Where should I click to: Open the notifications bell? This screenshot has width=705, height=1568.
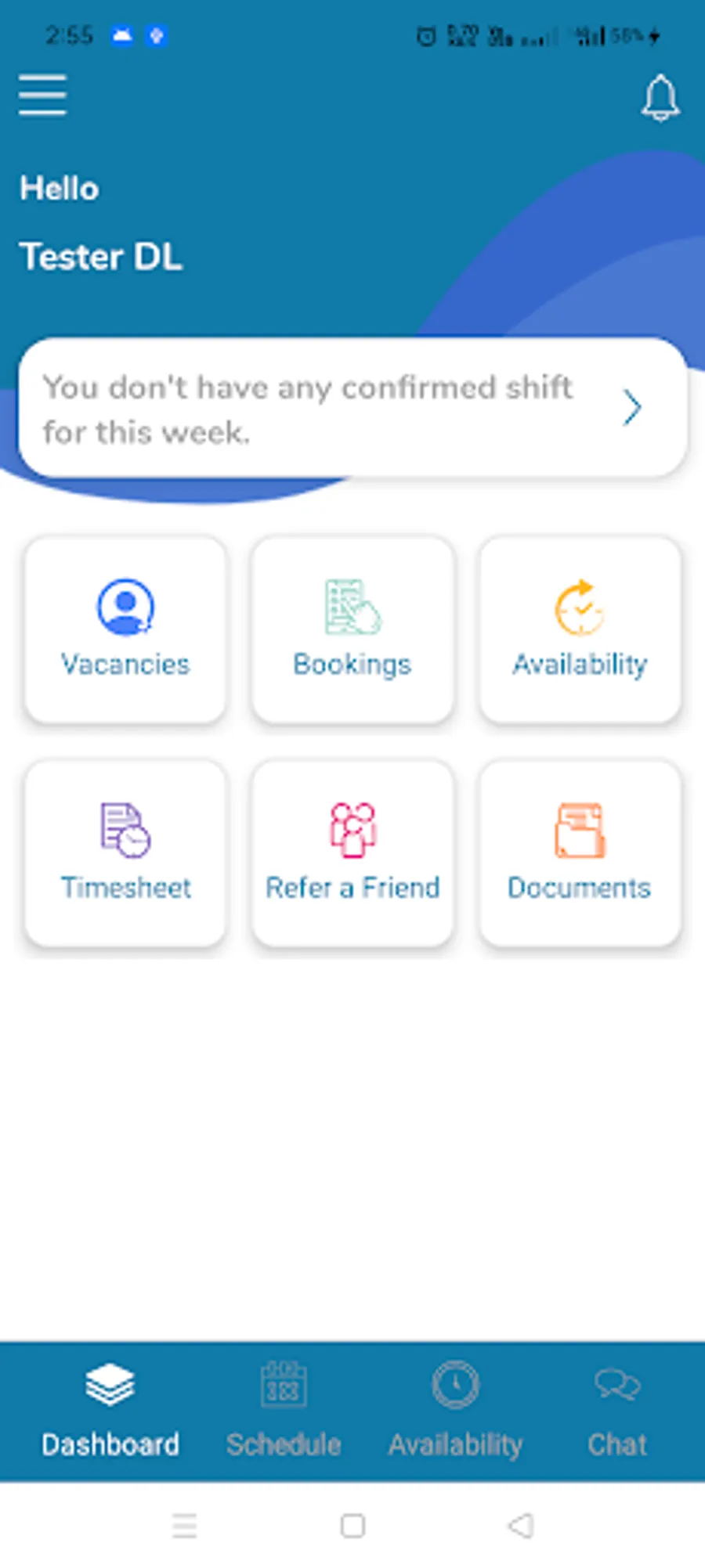click(x=660, y=98)
